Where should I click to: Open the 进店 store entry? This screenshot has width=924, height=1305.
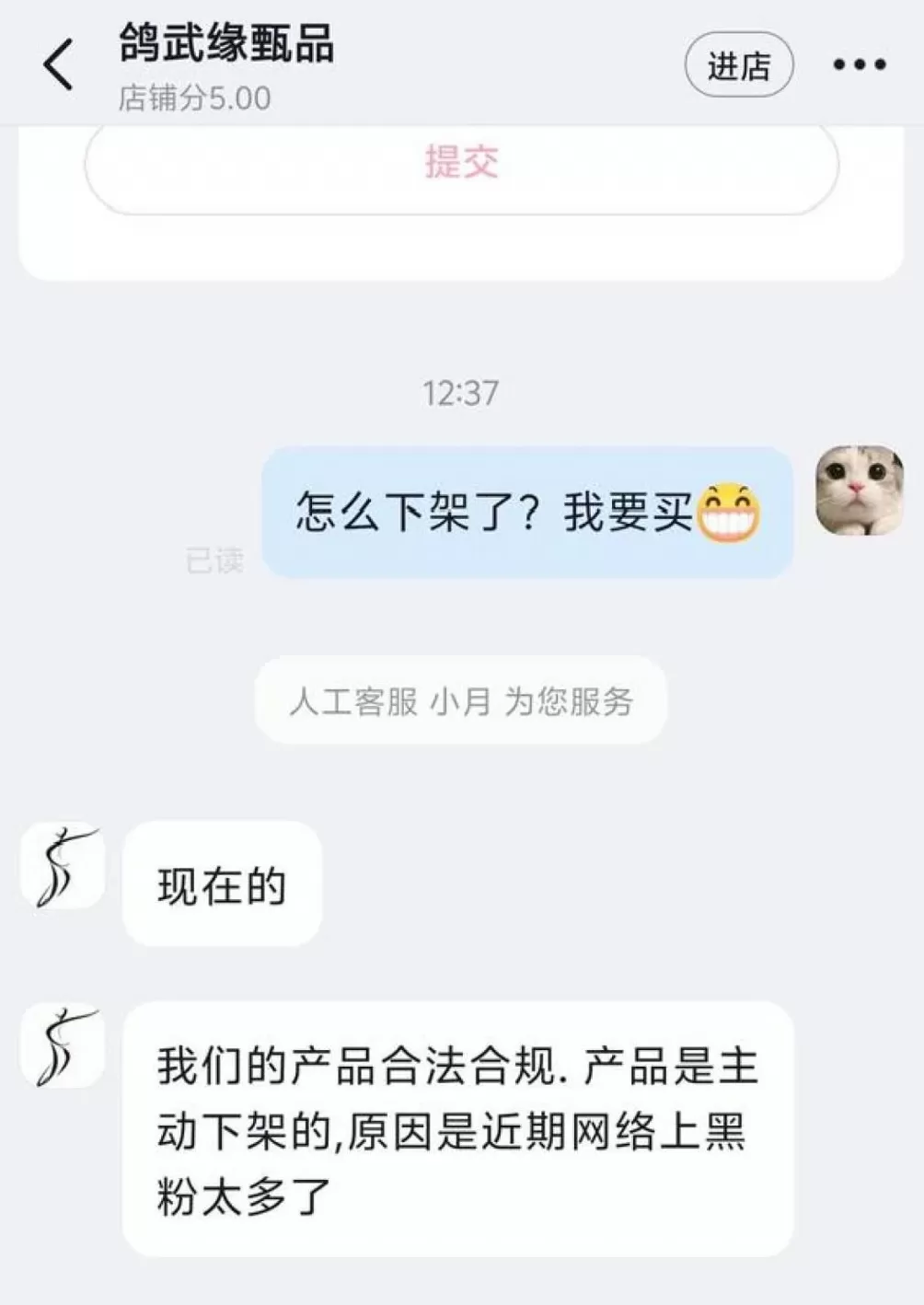point(738,63)
